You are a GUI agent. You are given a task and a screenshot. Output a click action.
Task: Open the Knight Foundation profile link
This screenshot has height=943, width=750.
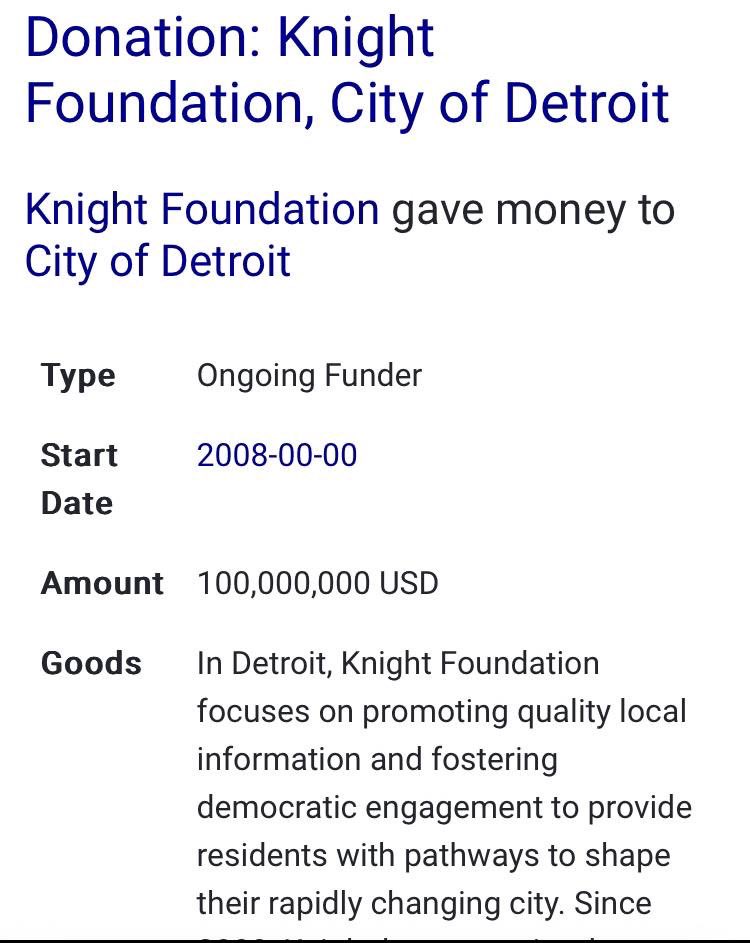coord(202,210)
